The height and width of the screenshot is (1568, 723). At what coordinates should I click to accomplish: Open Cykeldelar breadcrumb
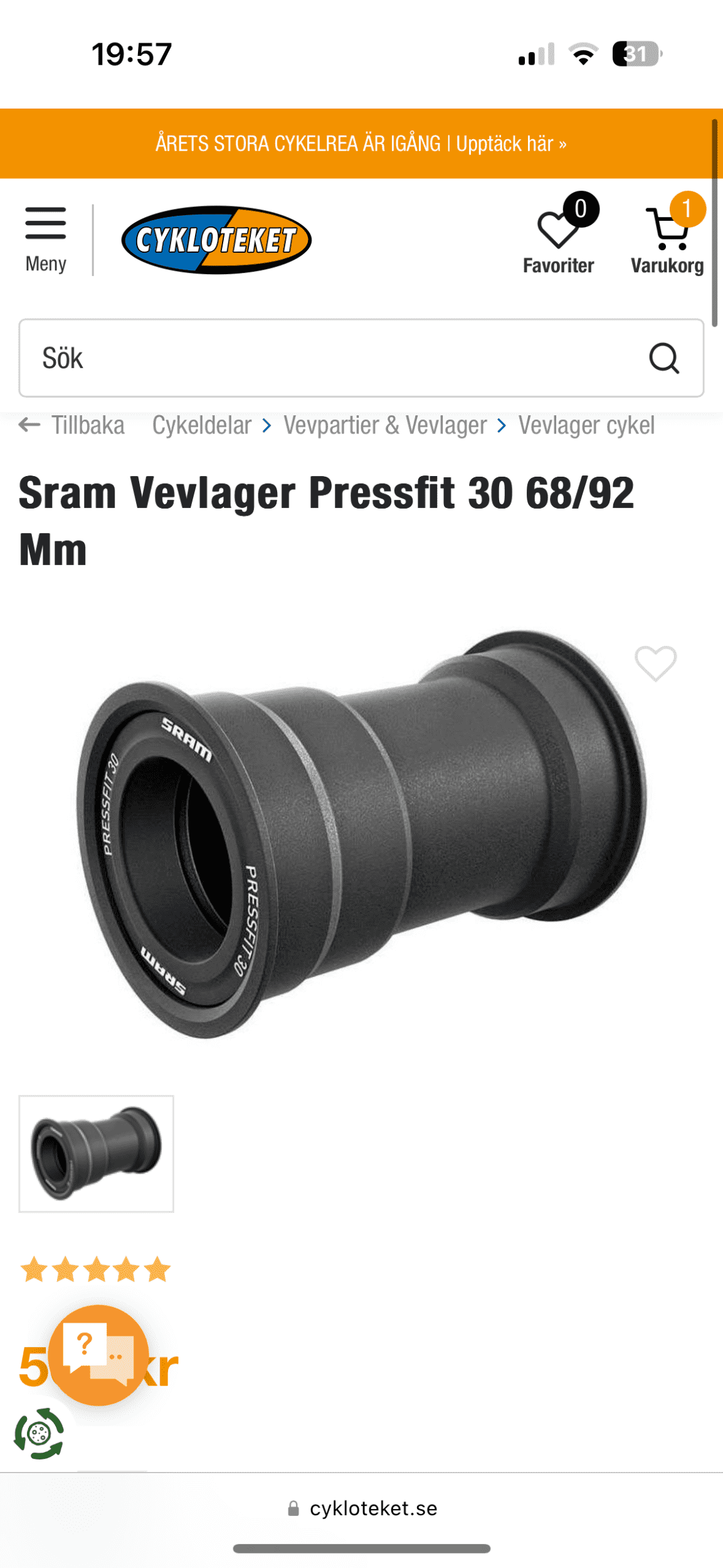(x=202, y=425)
